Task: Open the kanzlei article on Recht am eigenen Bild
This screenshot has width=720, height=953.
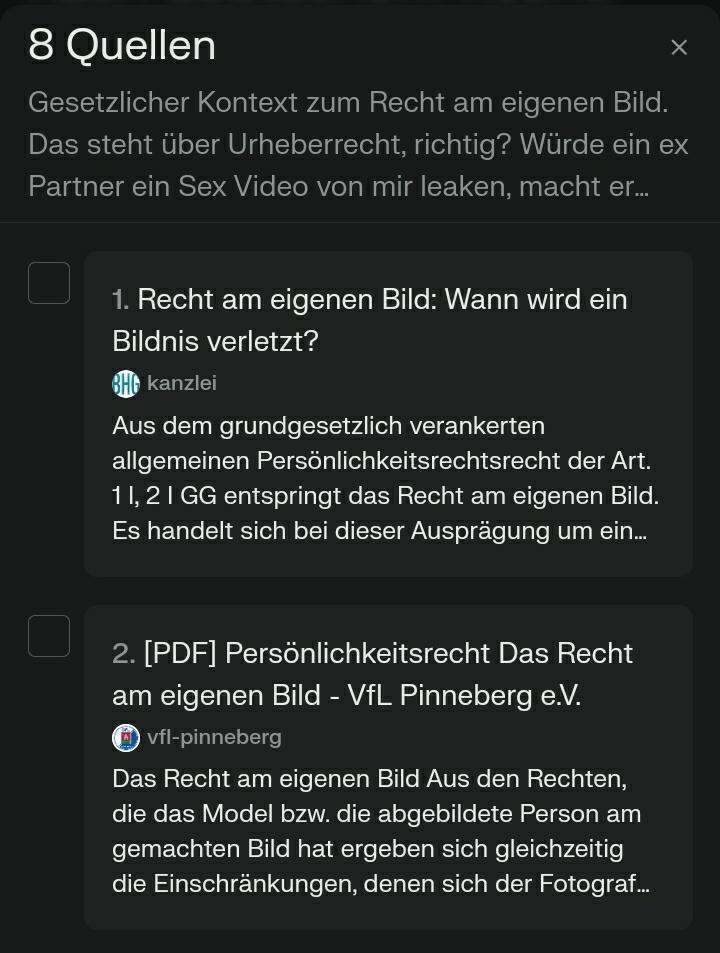Action: coord(370,320)
